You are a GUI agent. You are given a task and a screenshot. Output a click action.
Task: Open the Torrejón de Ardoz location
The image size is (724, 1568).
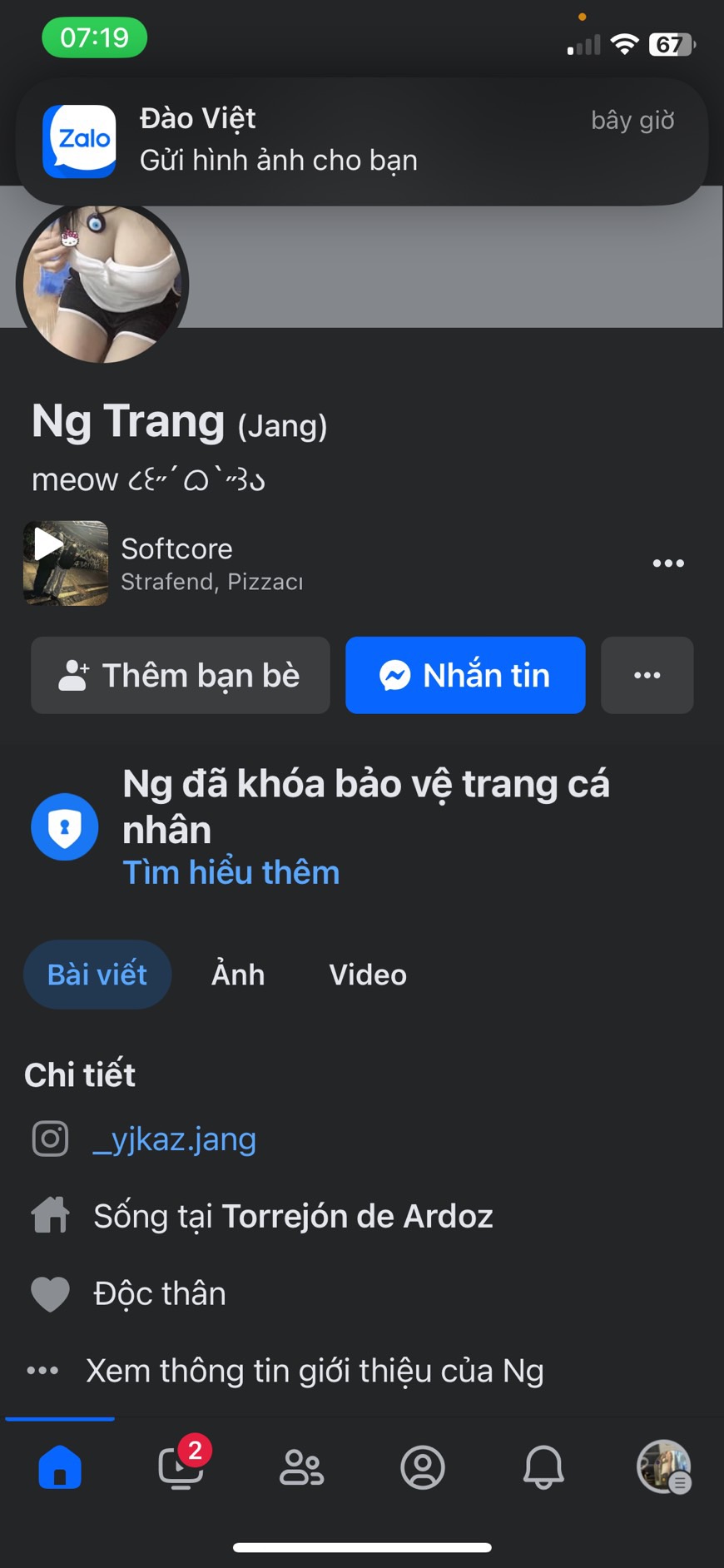click(357, 1216)
